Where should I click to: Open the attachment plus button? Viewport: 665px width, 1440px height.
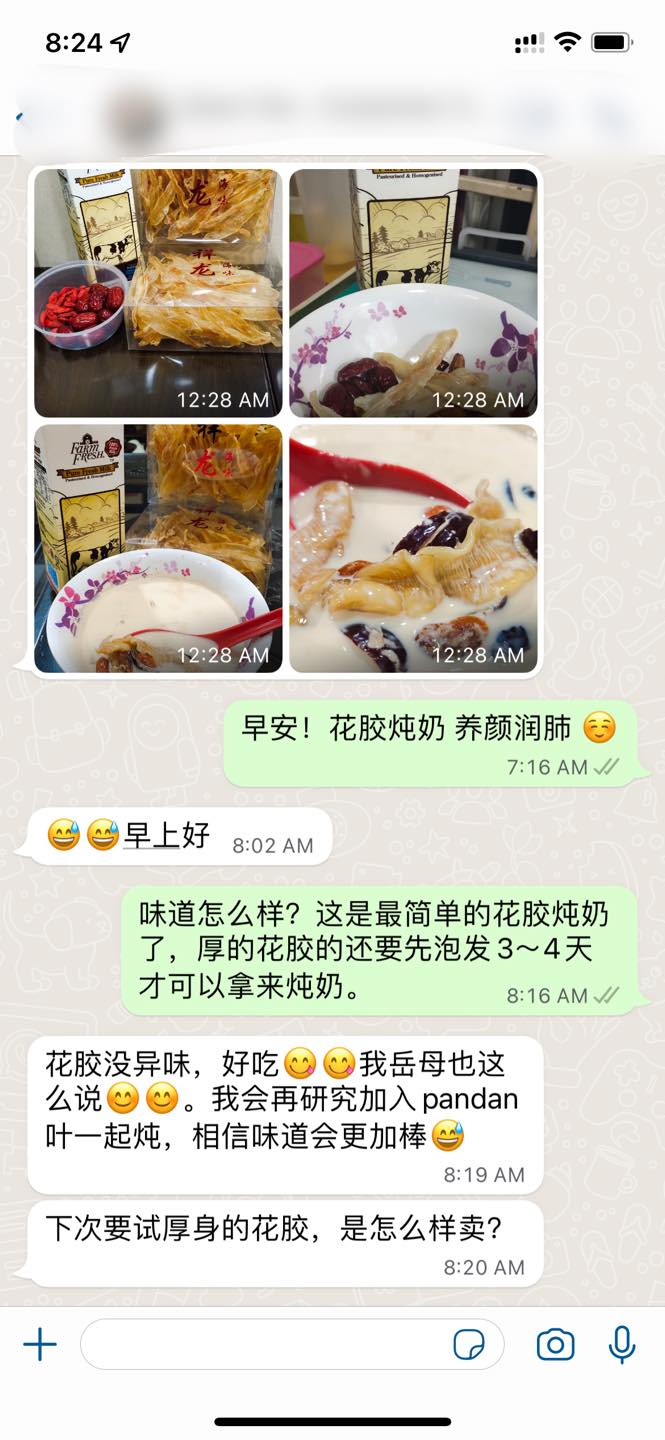pyautogui.click(x=40, y=1345)
